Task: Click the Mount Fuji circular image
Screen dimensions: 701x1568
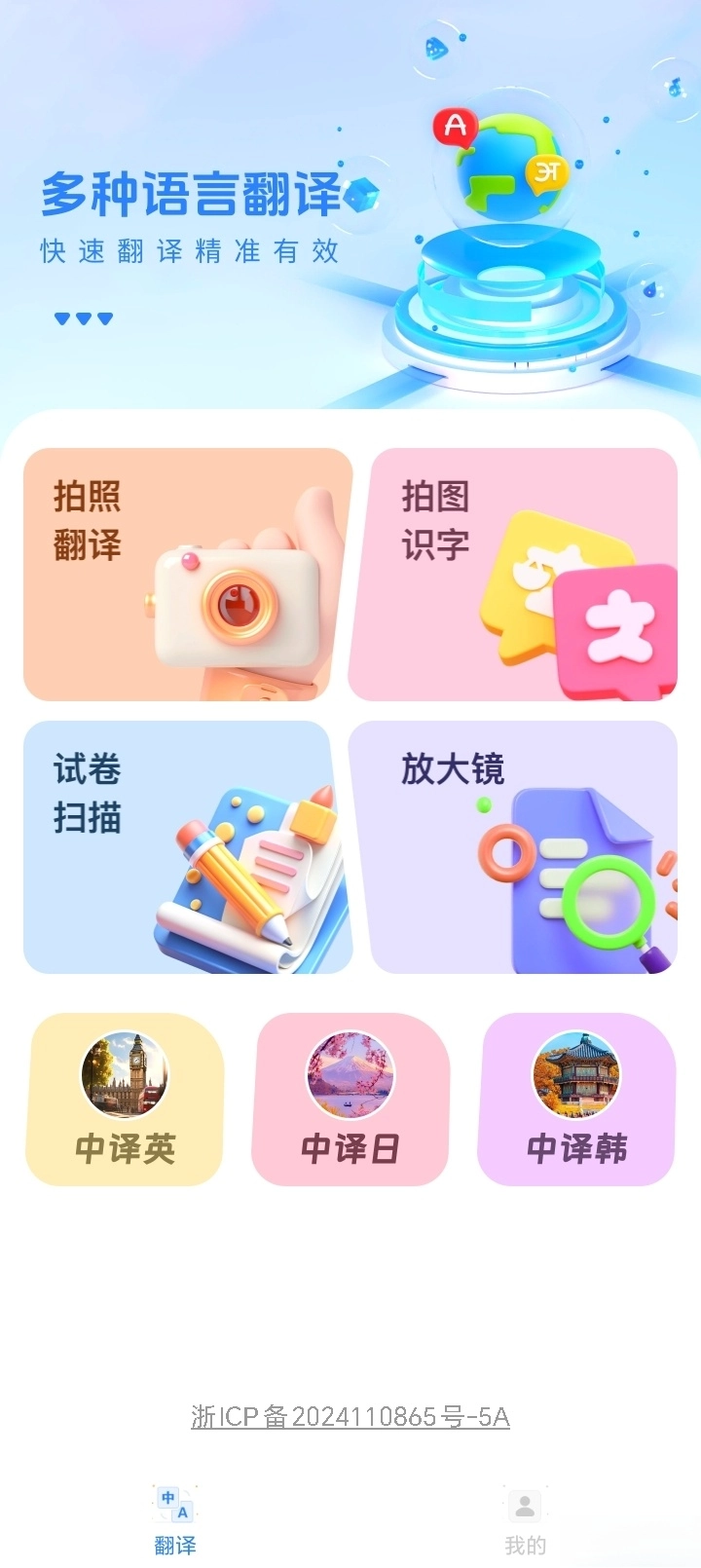Action: [x=350, y=1074]
